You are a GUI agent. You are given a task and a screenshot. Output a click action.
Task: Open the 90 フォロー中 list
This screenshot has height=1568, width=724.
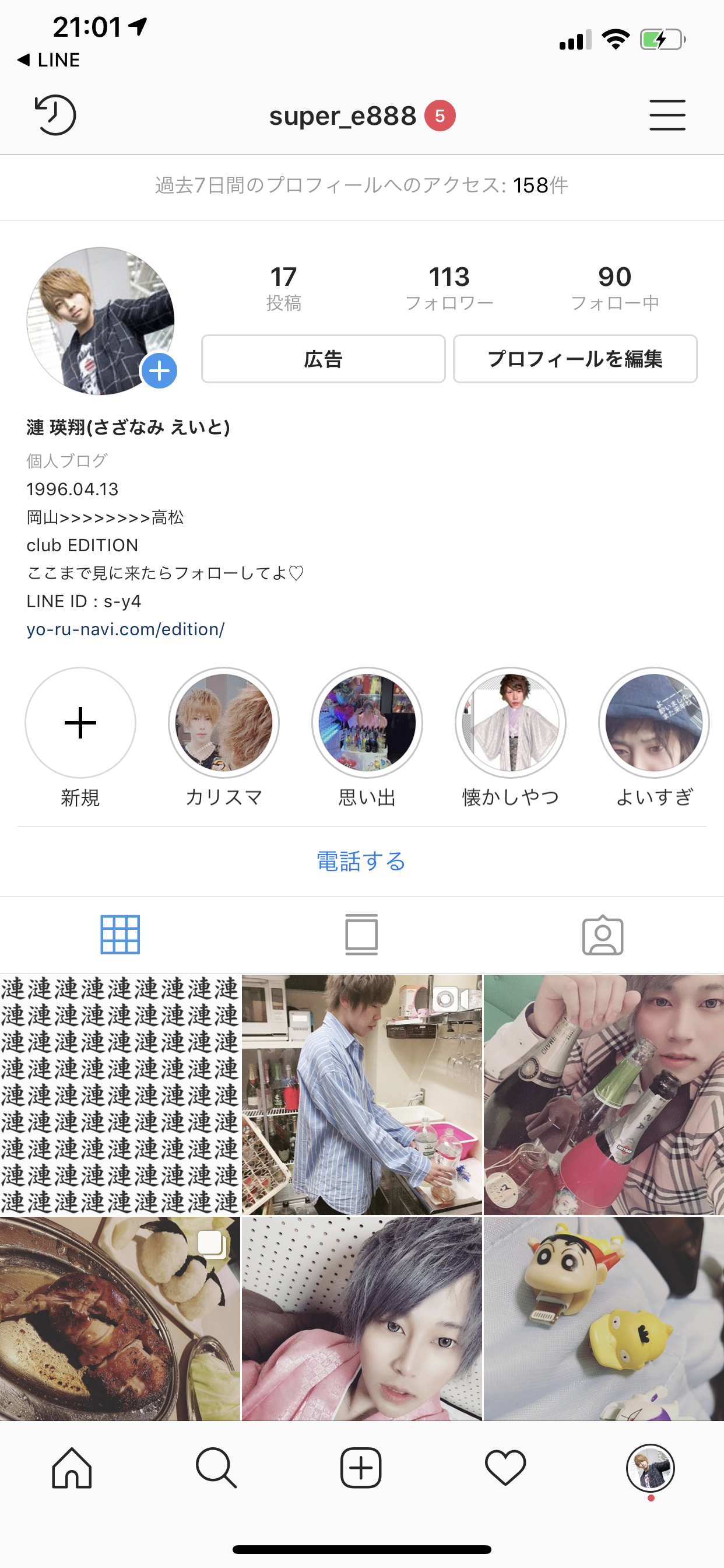[614, 288]
